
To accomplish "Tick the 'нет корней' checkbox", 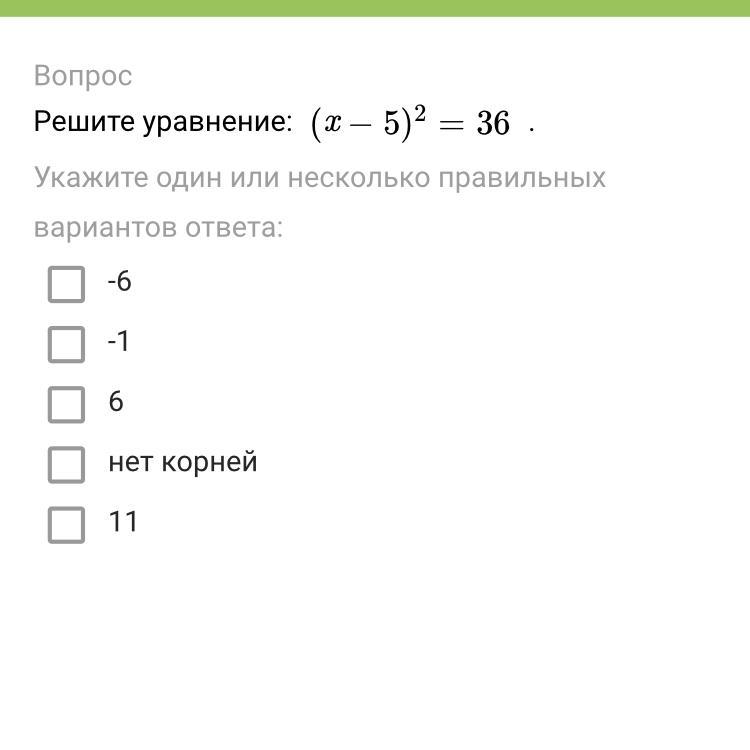I will click(x=66, y=464).
